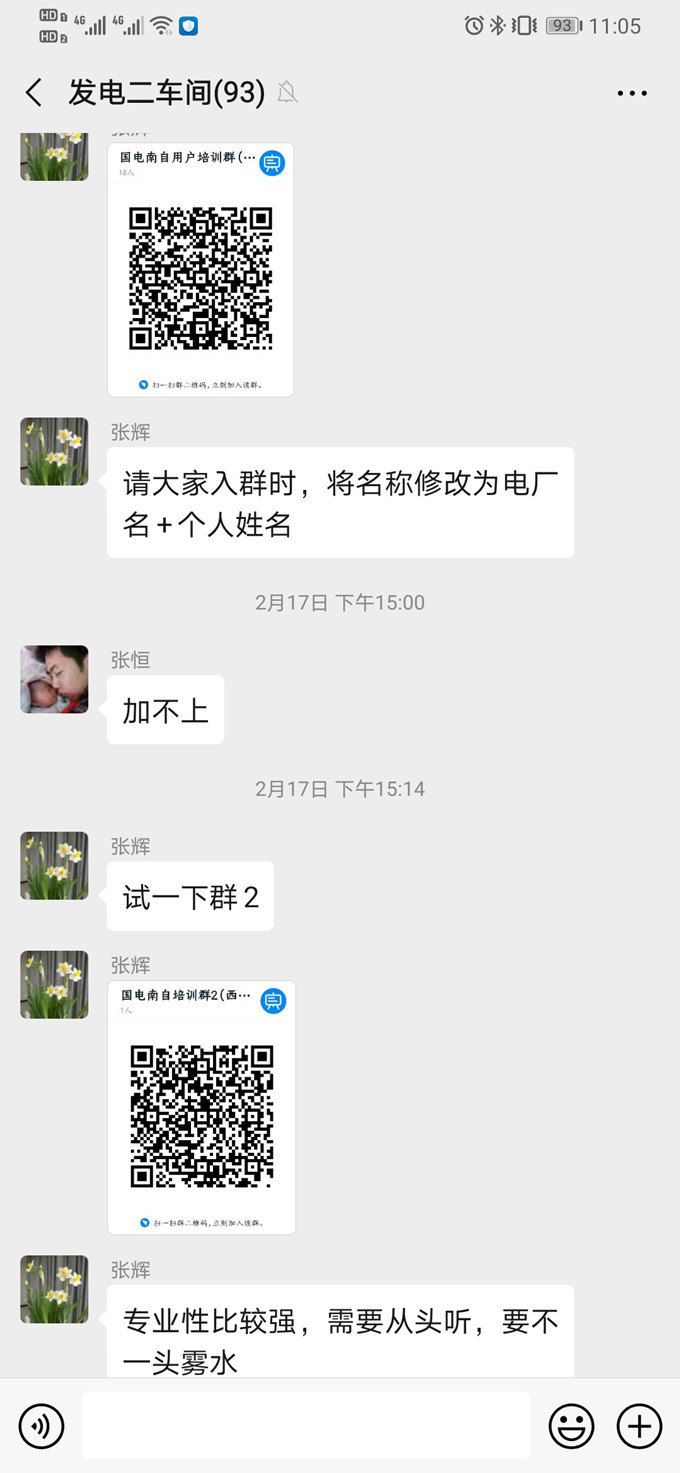Open the 国电南自用户培训群 image message

200,270
